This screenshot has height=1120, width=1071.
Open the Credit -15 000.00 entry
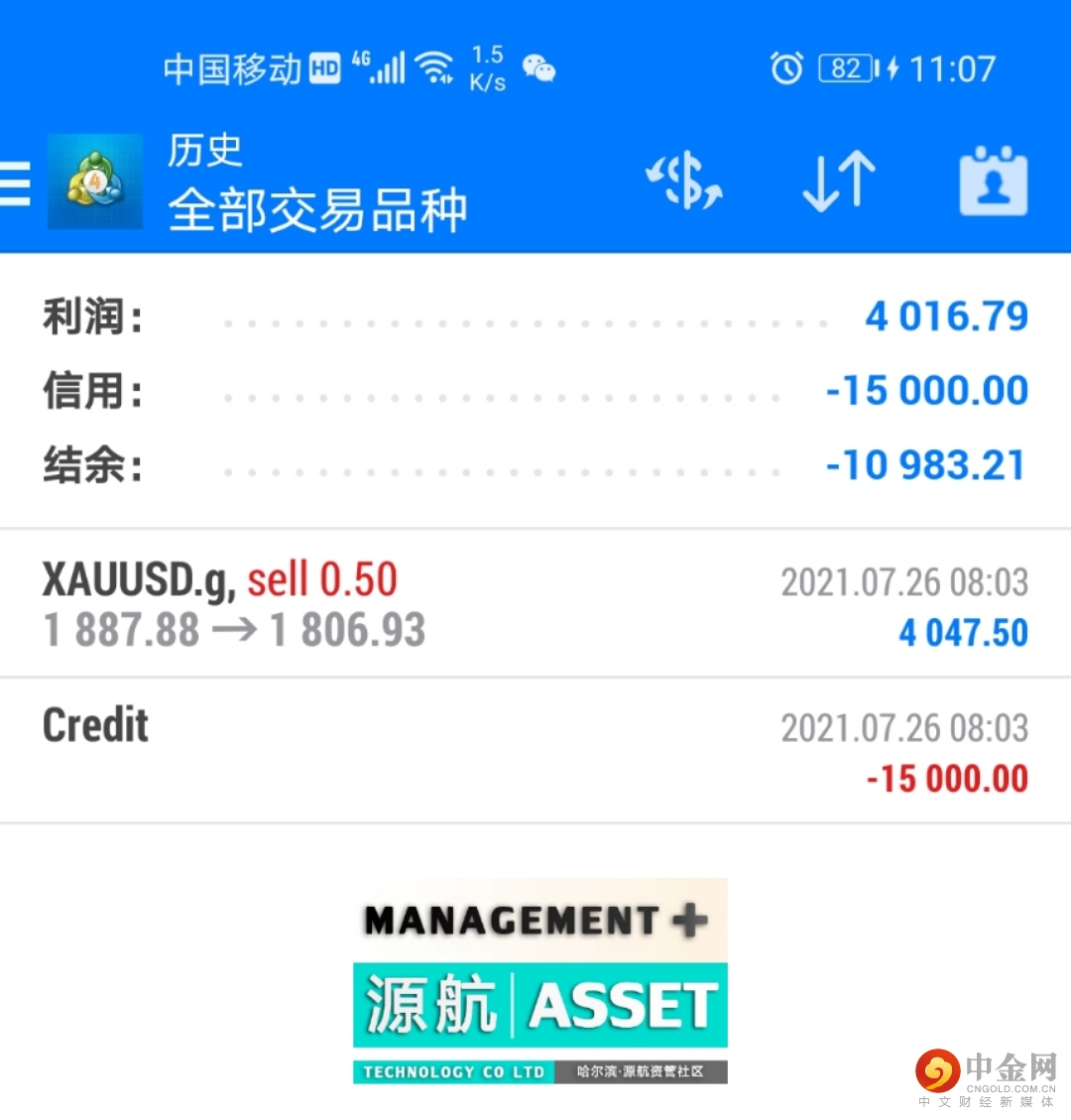535,751
